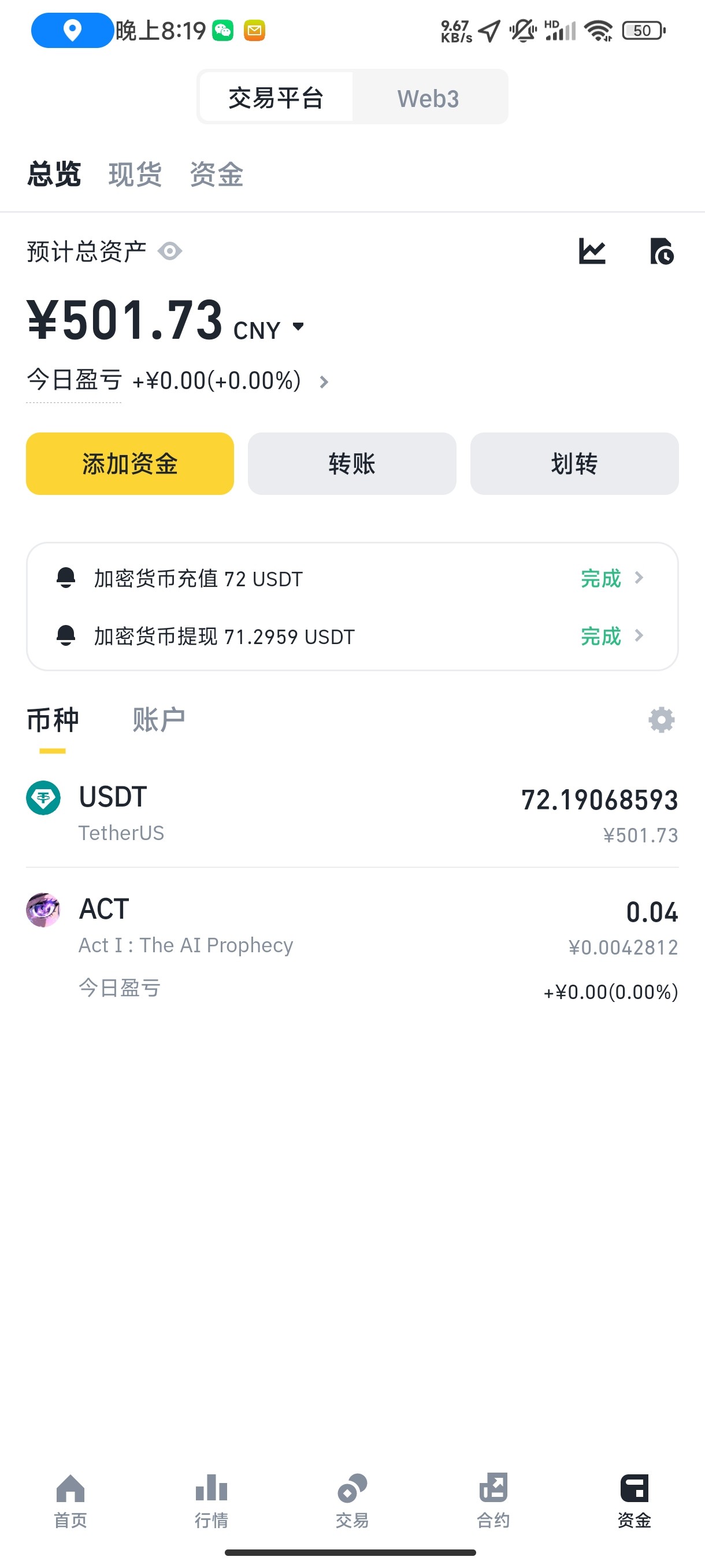Switch to the 账户 tab

coord(158,720)
